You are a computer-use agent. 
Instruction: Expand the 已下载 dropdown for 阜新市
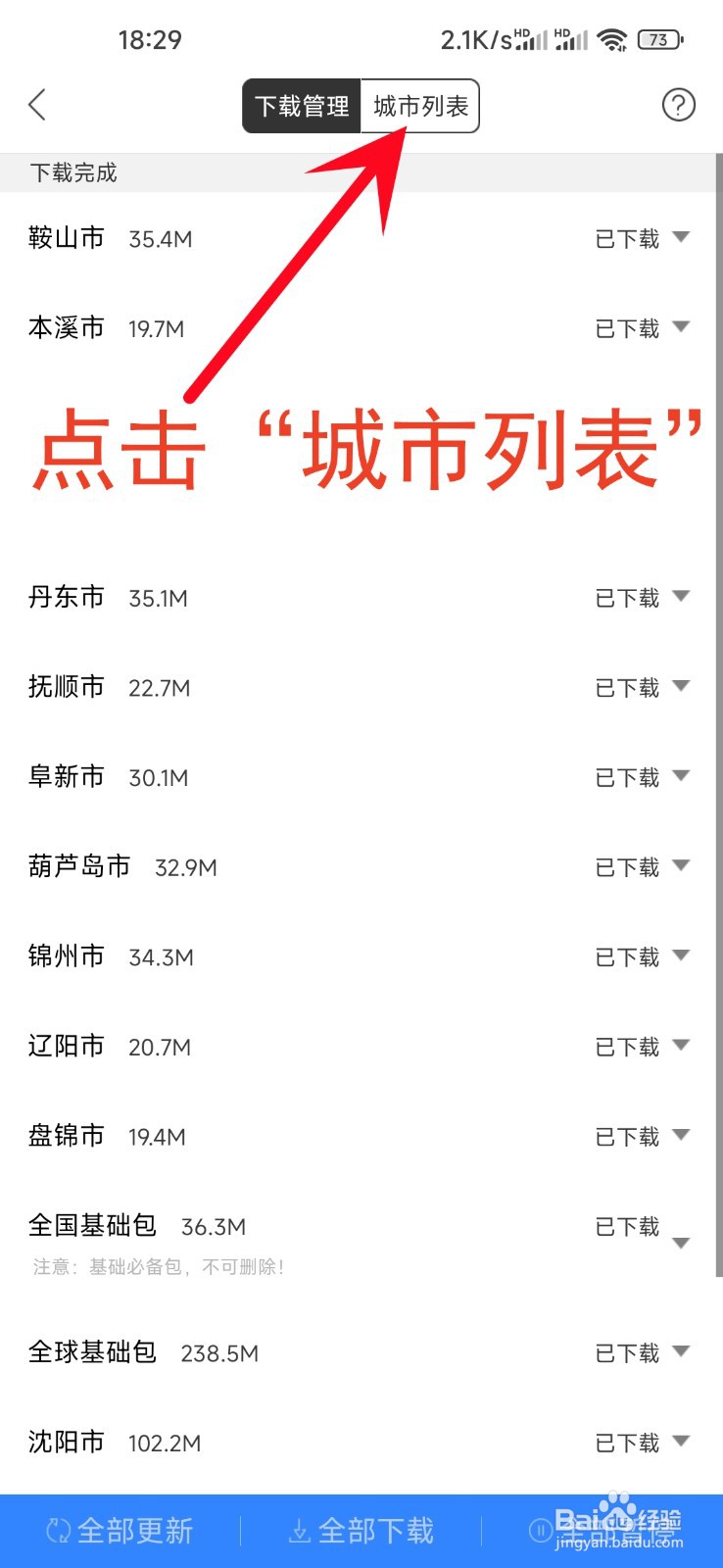(643, 777)
